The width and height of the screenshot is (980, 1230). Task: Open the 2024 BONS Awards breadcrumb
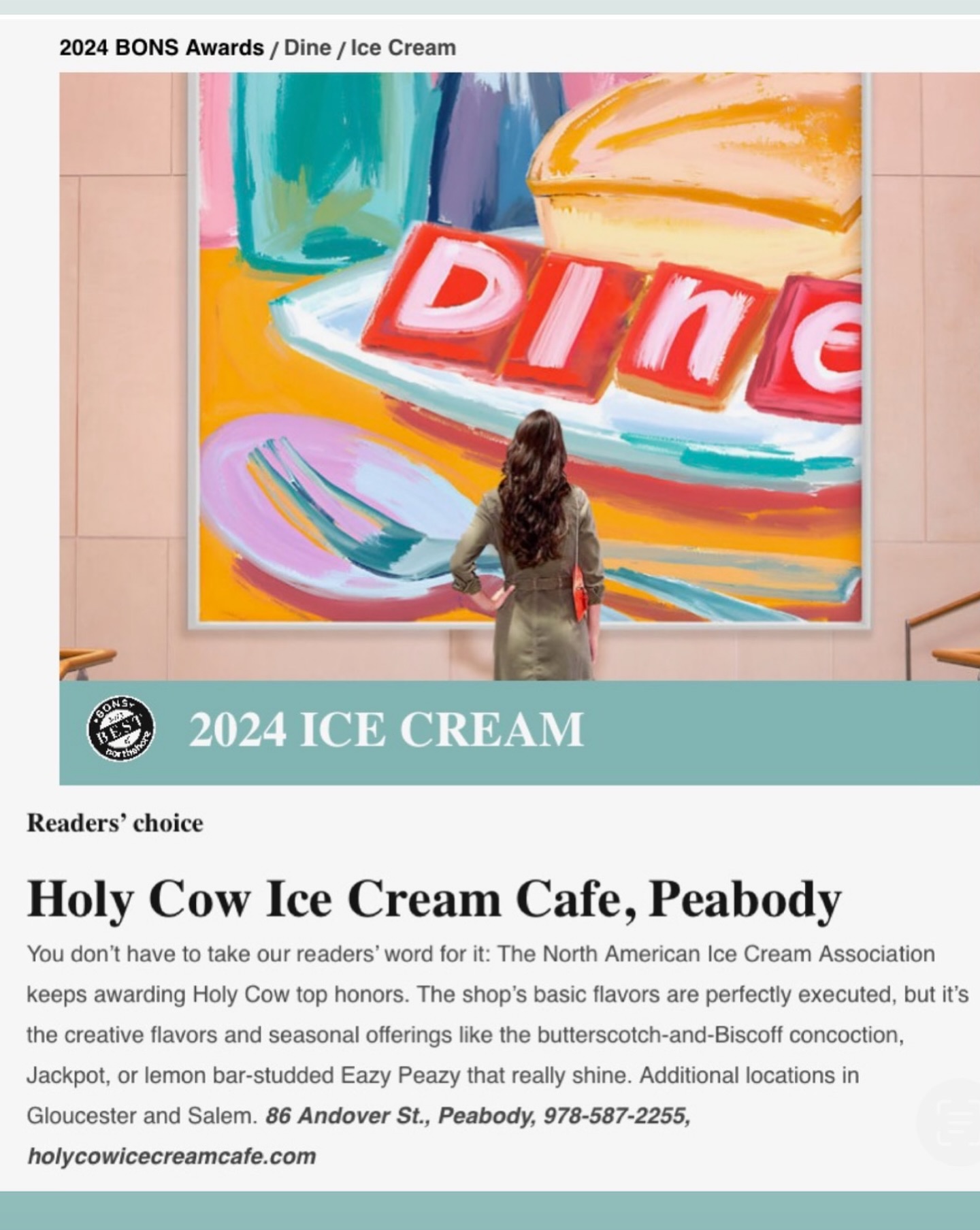tap(161, 48)
